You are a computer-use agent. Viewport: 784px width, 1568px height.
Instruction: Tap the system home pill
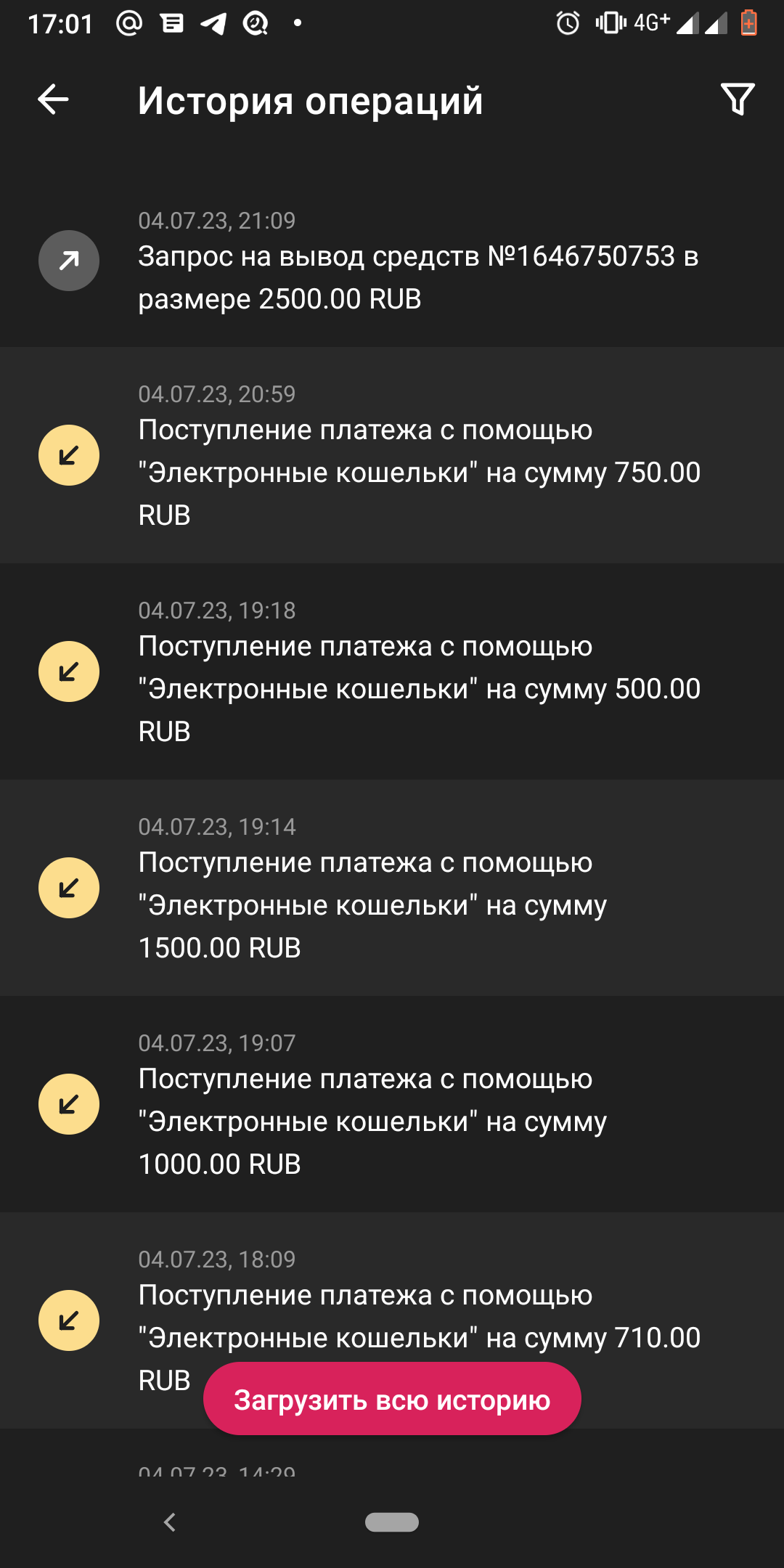[x=392, y=1522]
